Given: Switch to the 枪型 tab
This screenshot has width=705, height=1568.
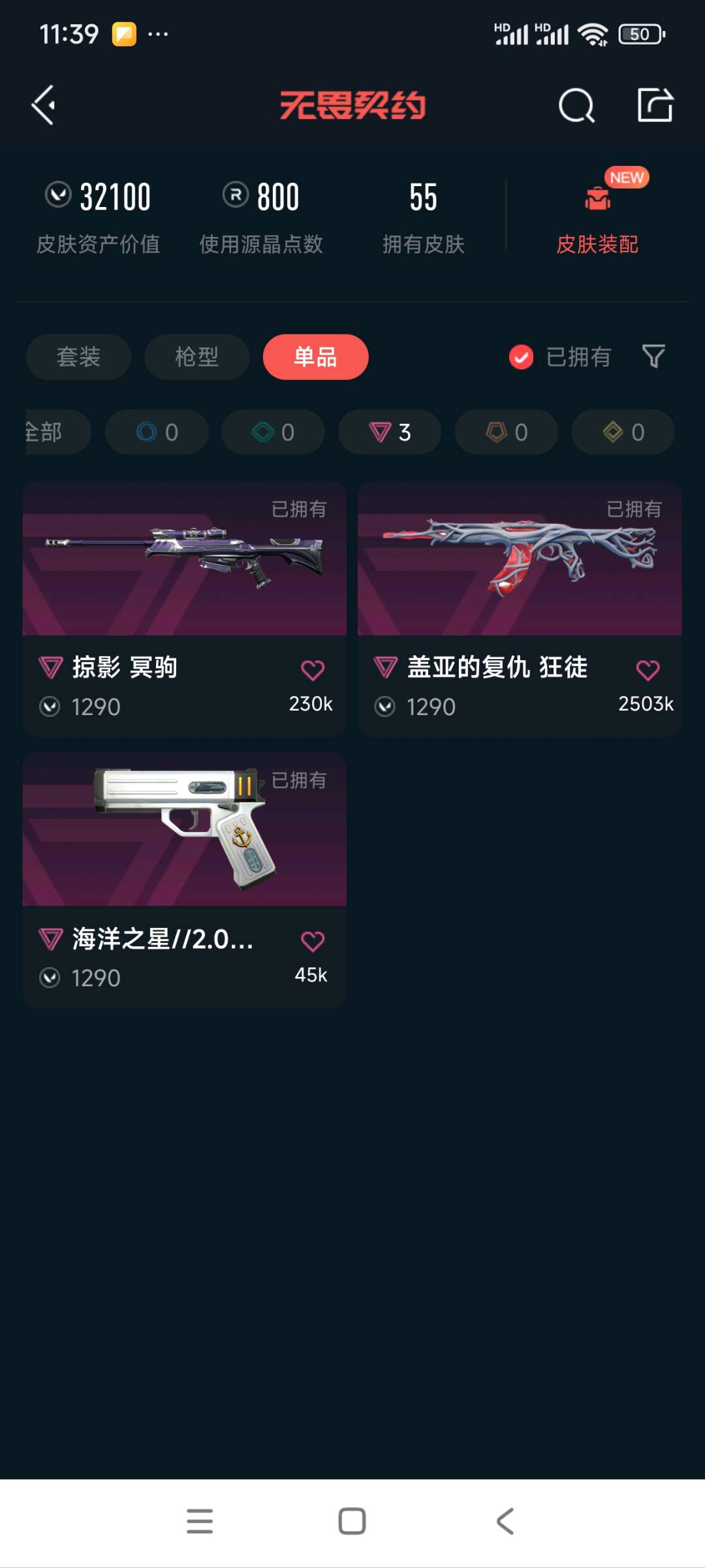Looking at the screenshot, I should point(196,357).
